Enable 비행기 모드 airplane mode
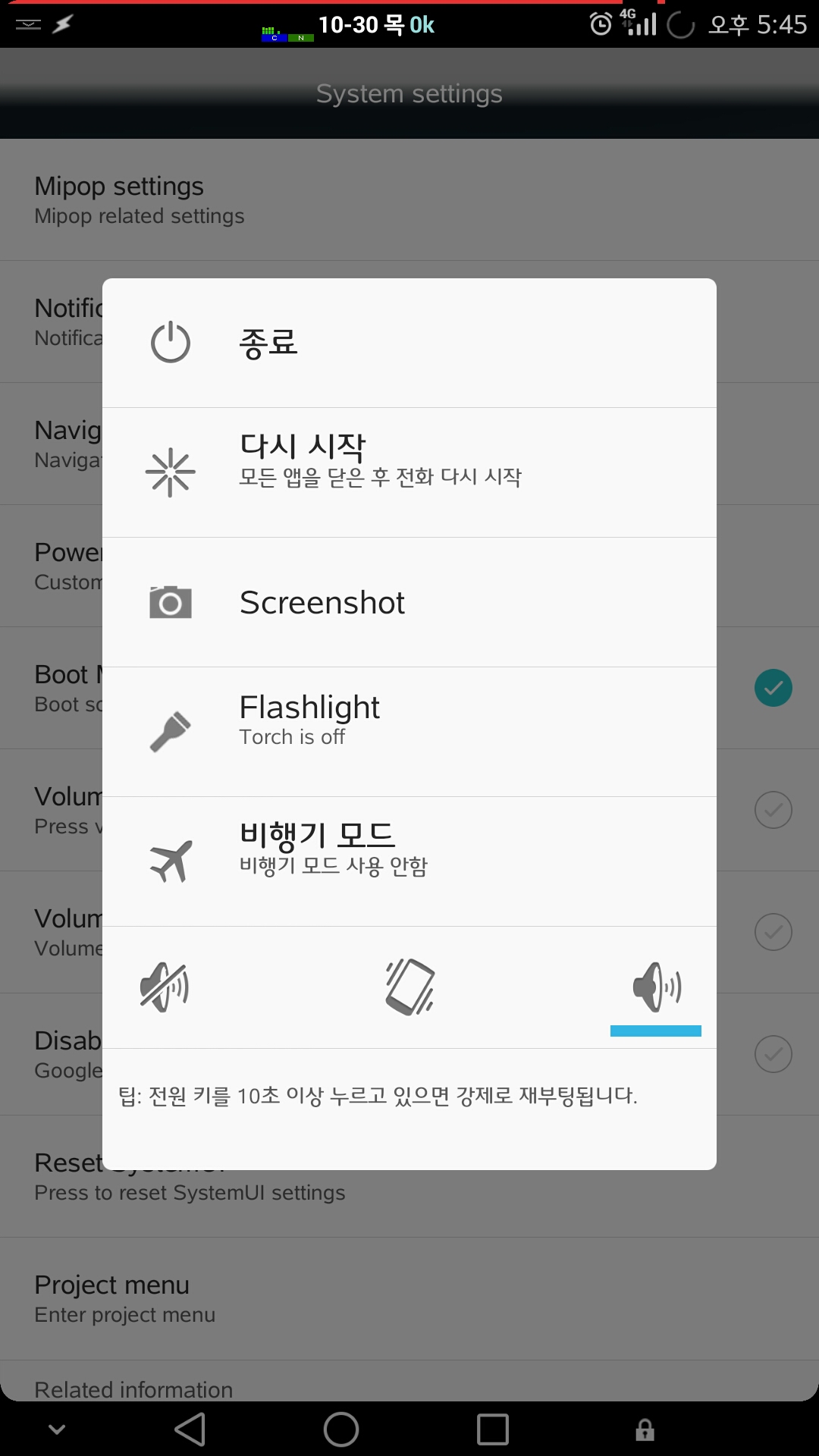 [x=409, y=861]
